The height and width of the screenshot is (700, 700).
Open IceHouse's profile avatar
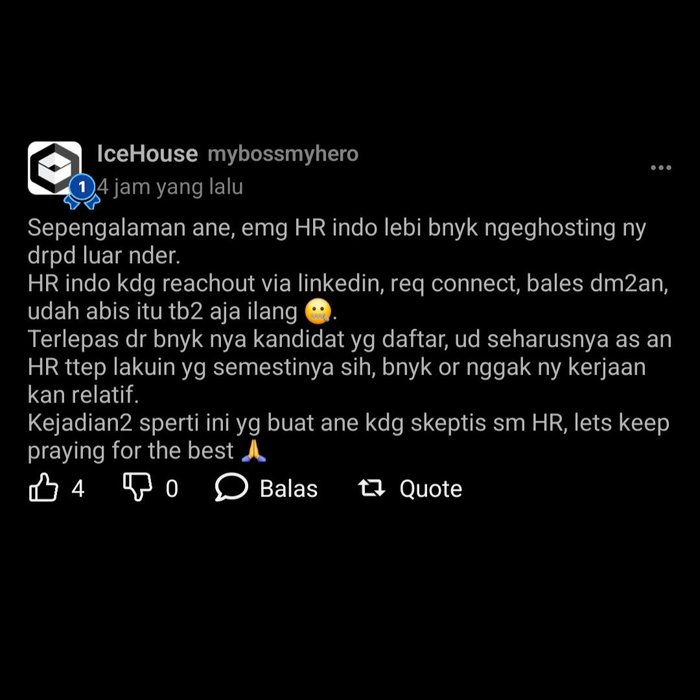[x=54, y=168]
